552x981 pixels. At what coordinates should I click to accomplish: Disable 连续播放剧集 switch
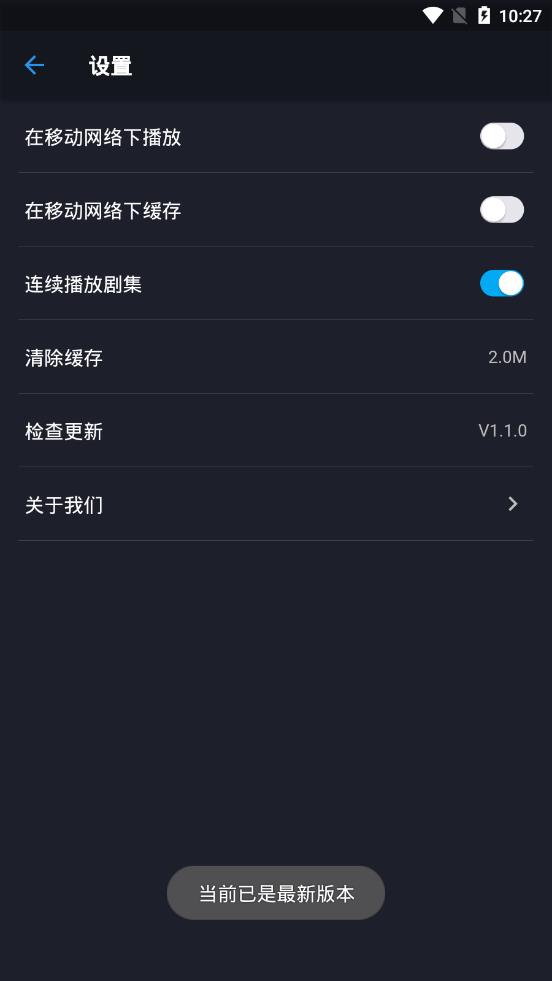pos(501,283)
